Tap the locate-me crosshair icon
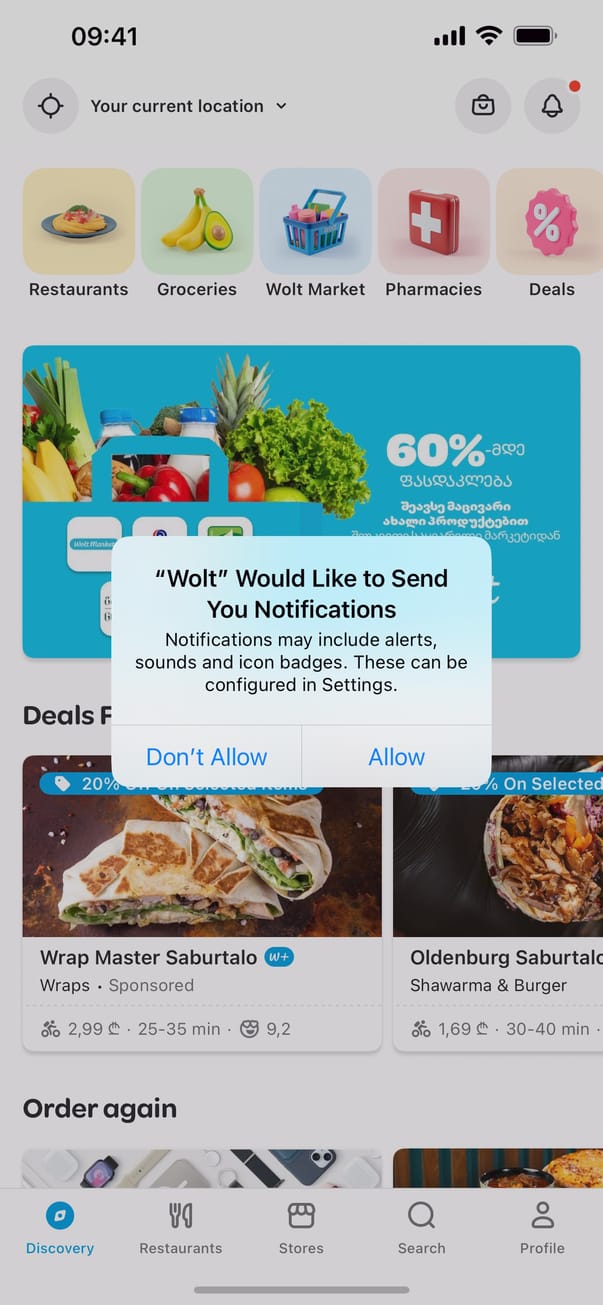 point(51,106)
